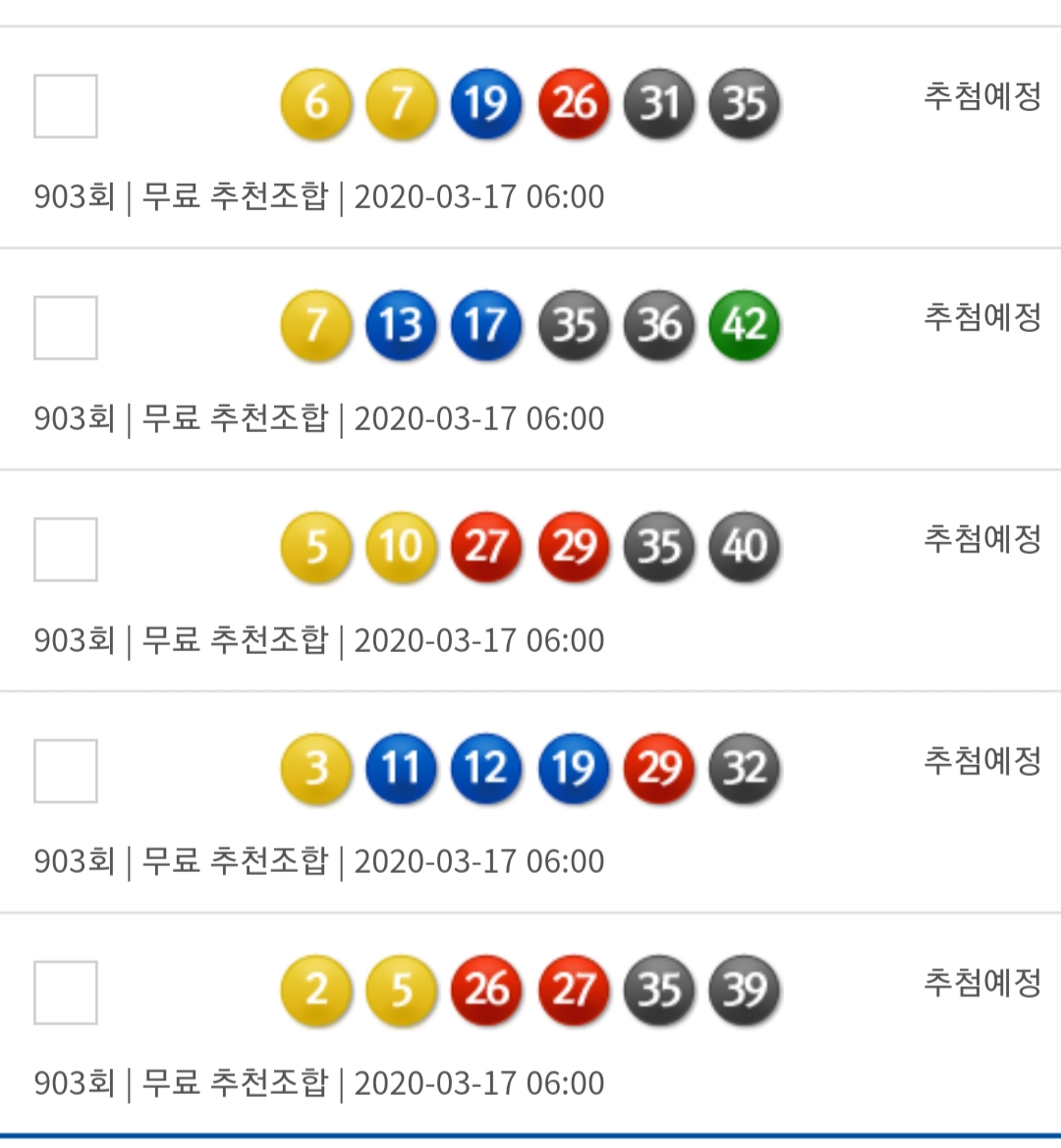The width and height of the screenshot is (1061, 1148).
Task: Select checkbox for combination 7 13 17 35 36 42
Action: tap(66, 327)
